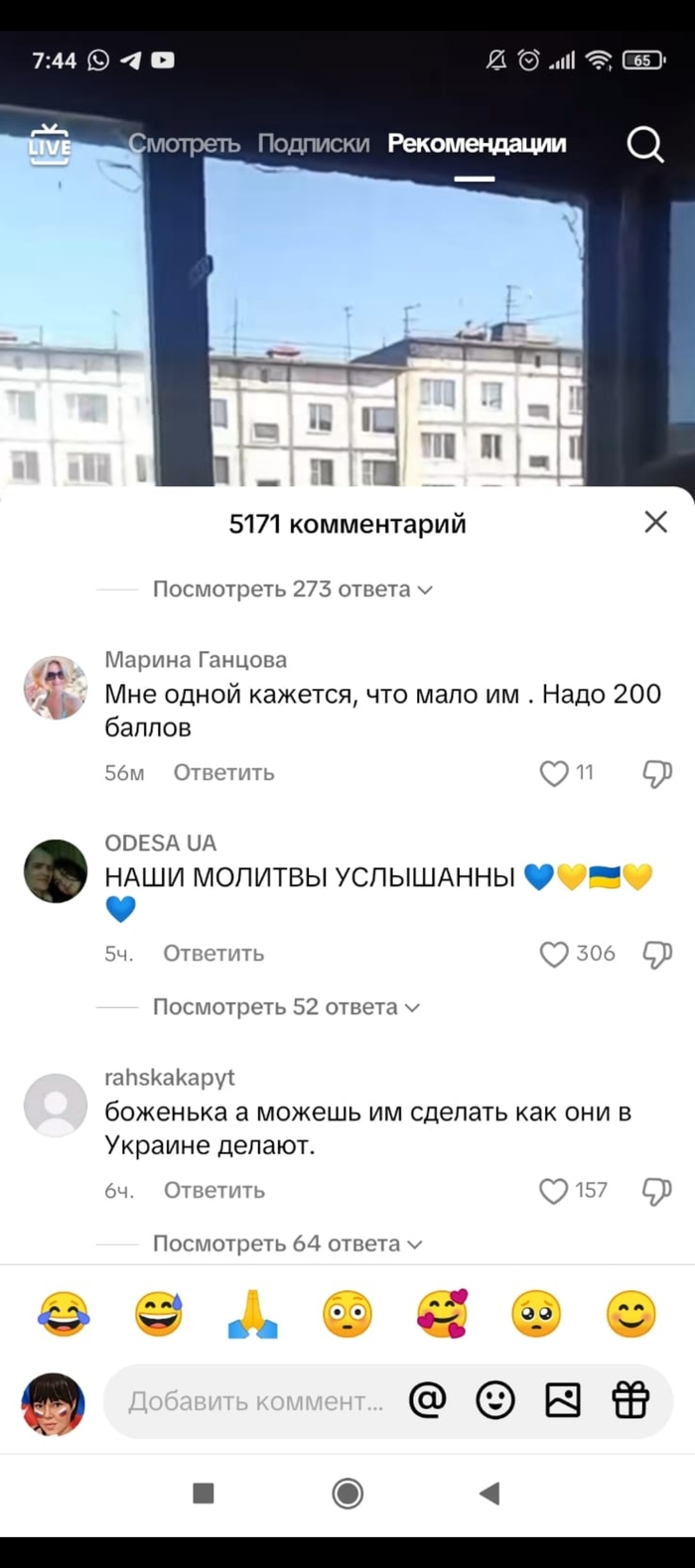This screenshot has width=695, height=1568.
Task: Reply to the ODESA UA comment
Action: point(213,954)
